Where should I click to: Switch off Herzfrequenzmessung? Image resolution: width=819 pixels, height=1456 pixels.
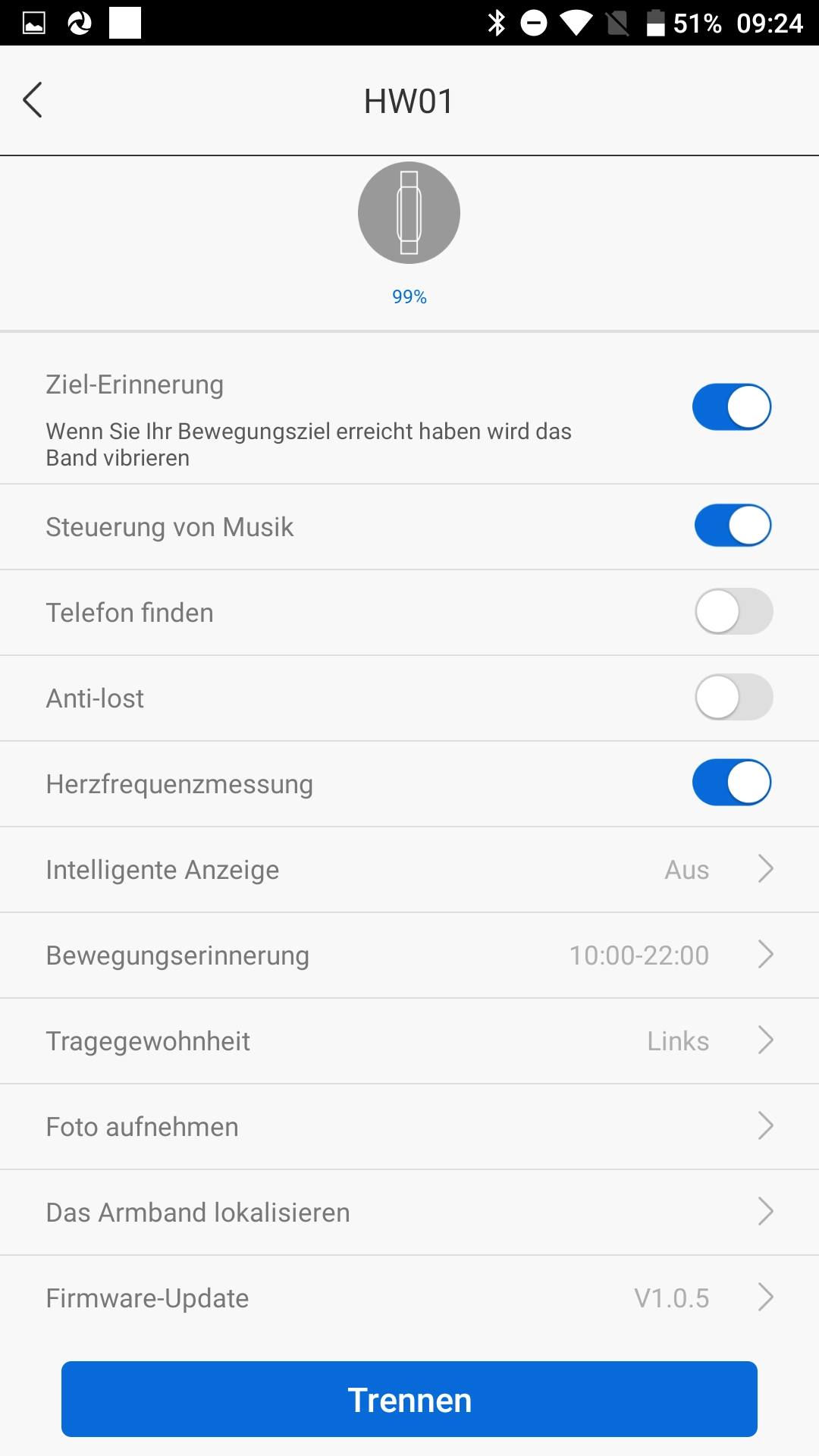pos(732,783)
